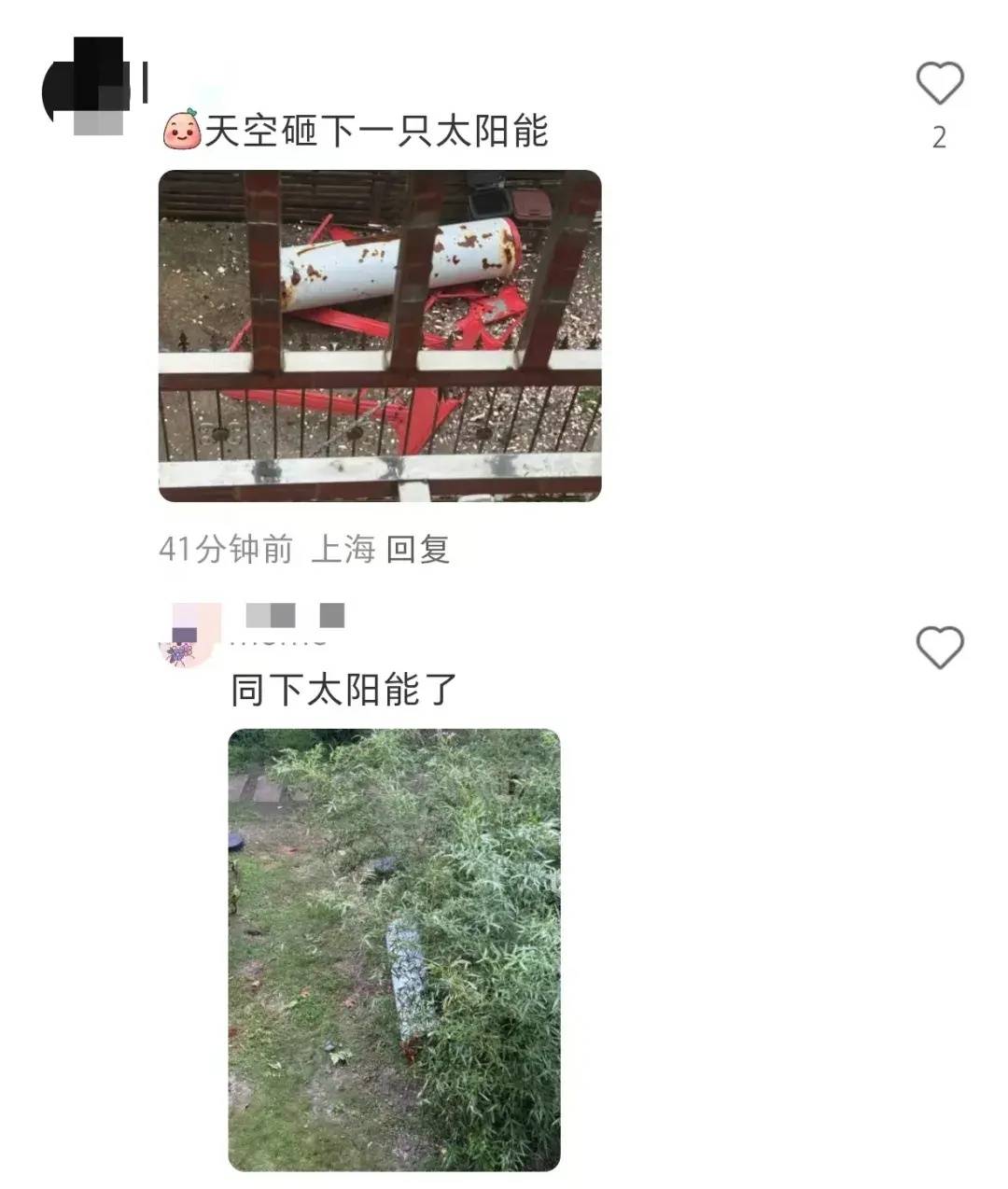The image size is (1008, 1189).
Task: Open the grass and bamboo photo in reply
Action: 394,949
